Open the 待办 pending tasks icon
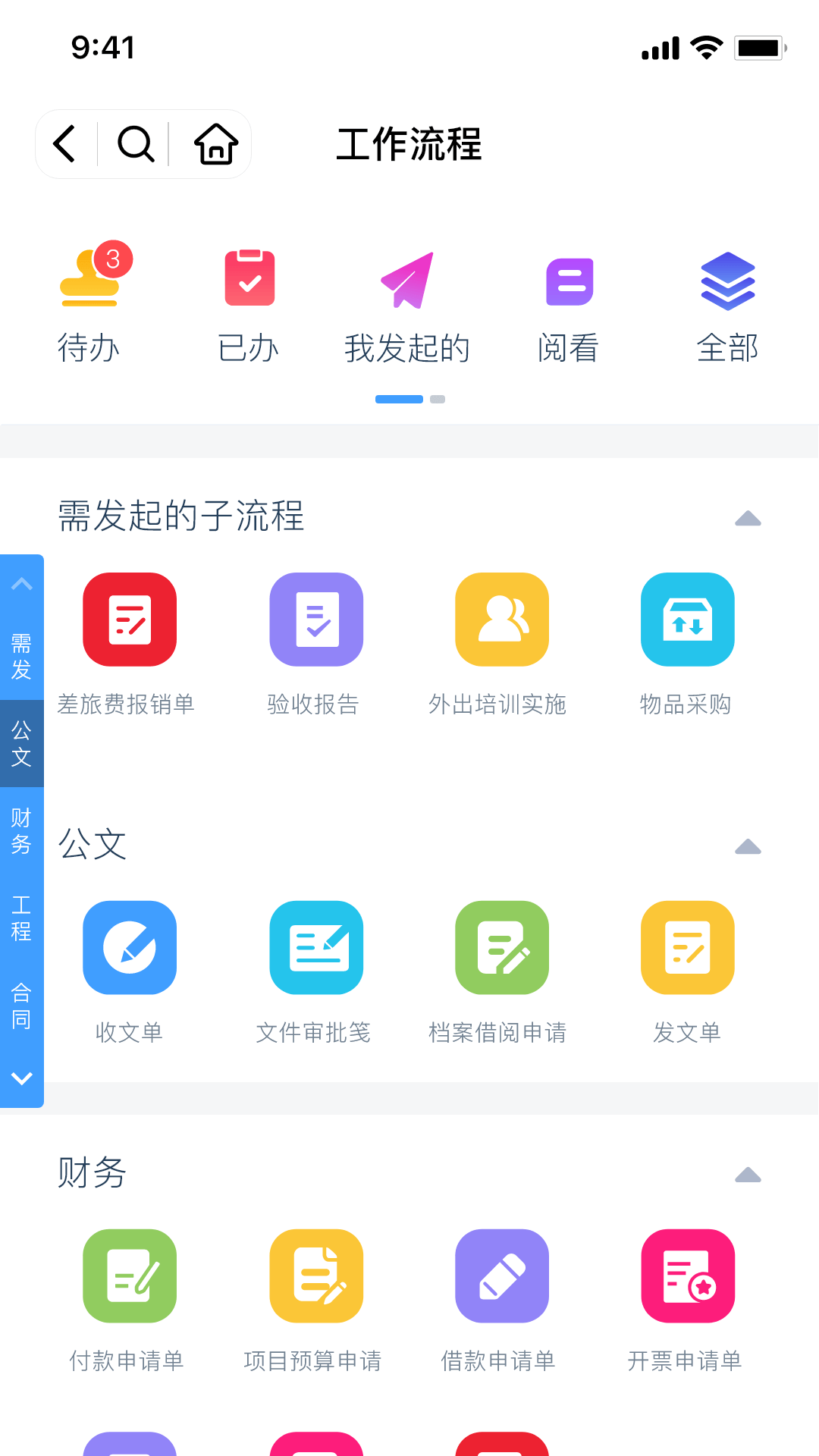This screenshot has width=819, height=1456. click(x=89, y=303)
